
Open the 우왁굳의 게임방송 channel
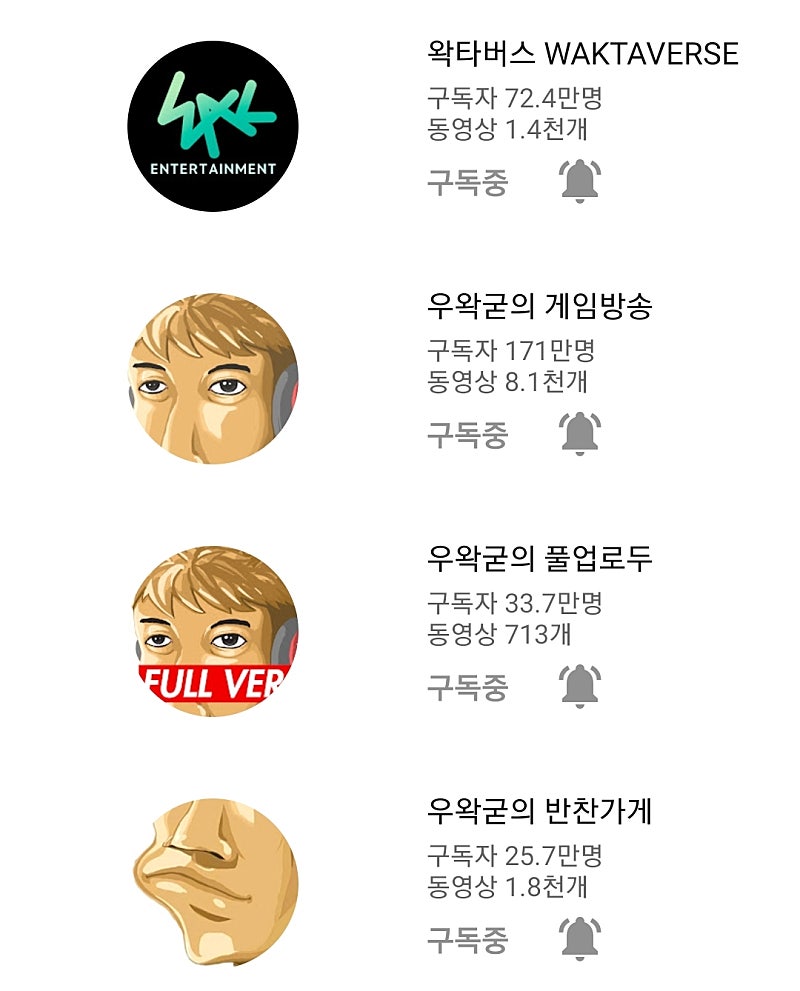[539, 307]
